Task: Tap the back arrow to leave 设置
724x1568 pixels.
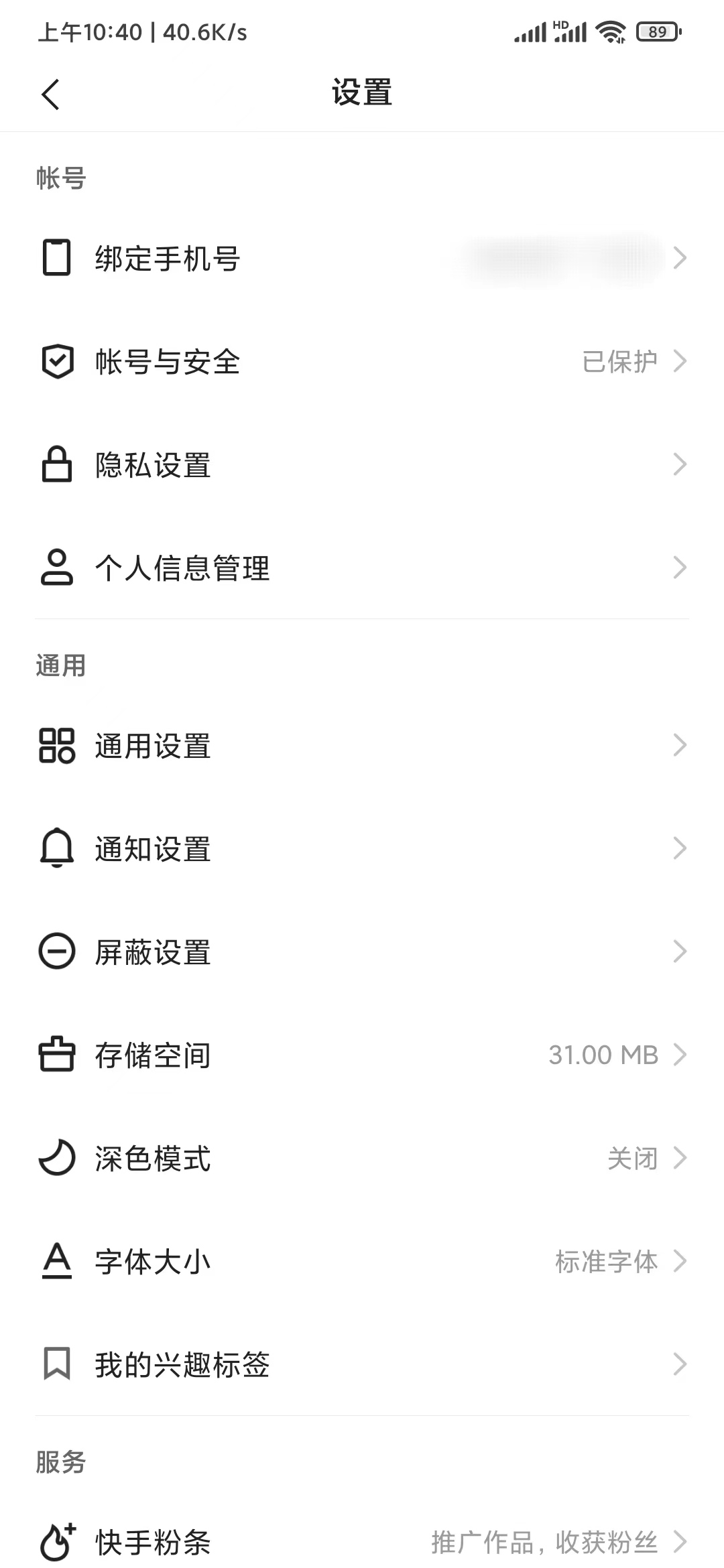Action: pyautogui.click(x=50, y=94)
